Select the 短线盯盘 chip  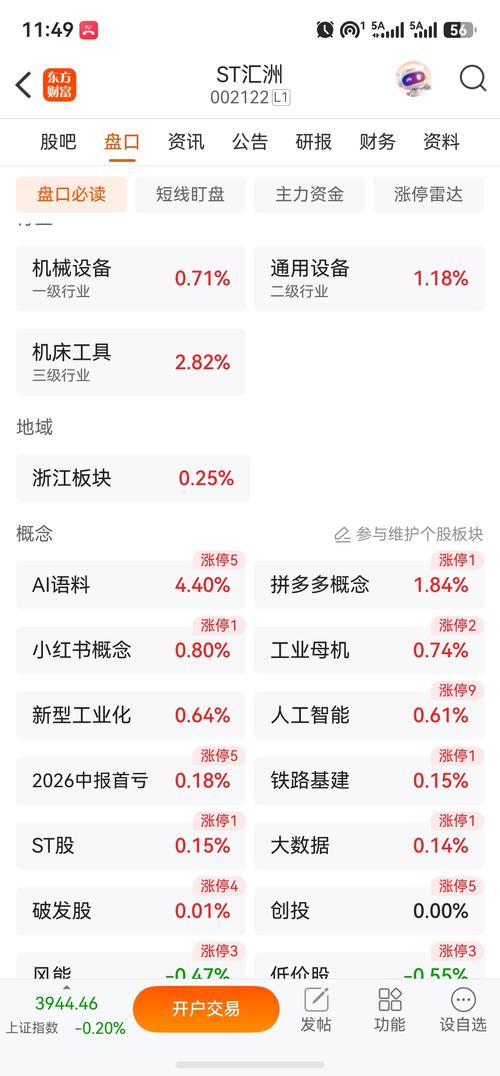tap(190, 195)
